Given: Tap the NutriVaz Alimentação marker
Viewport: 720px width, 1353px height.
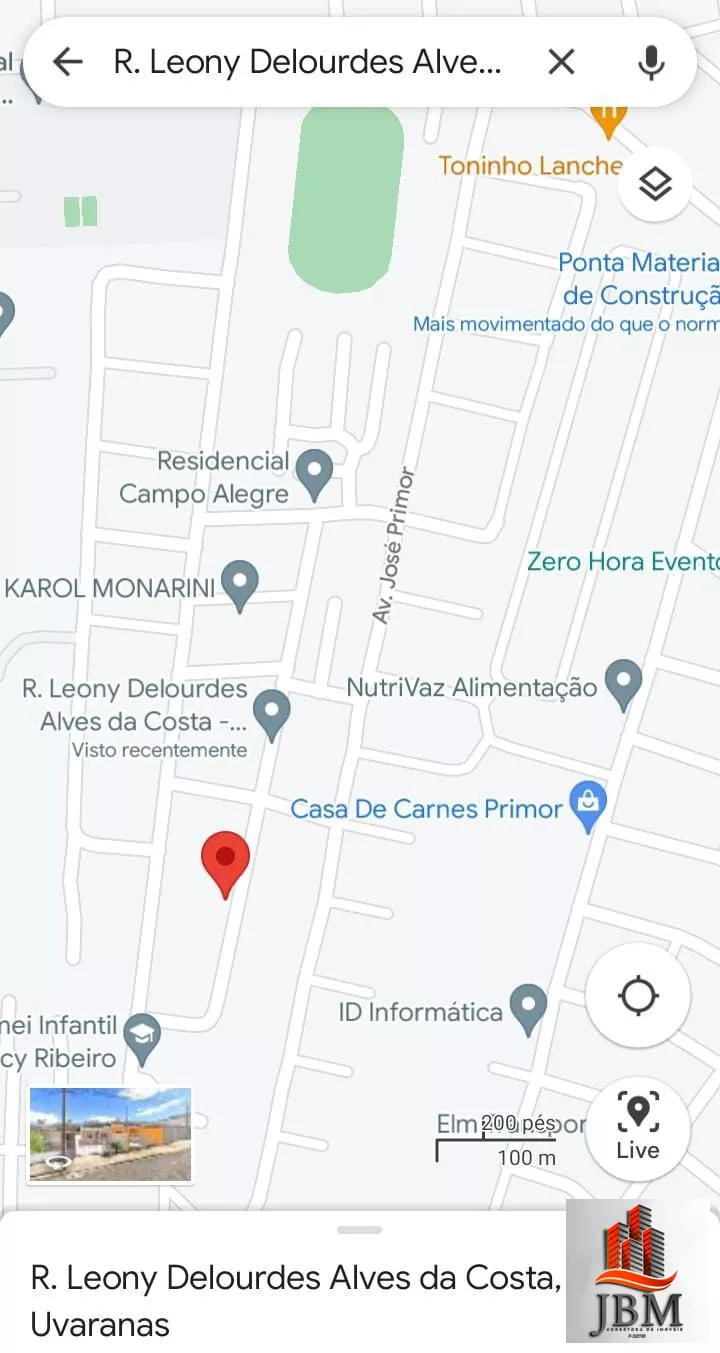Looking at the screenshot, I should point(624,684).
